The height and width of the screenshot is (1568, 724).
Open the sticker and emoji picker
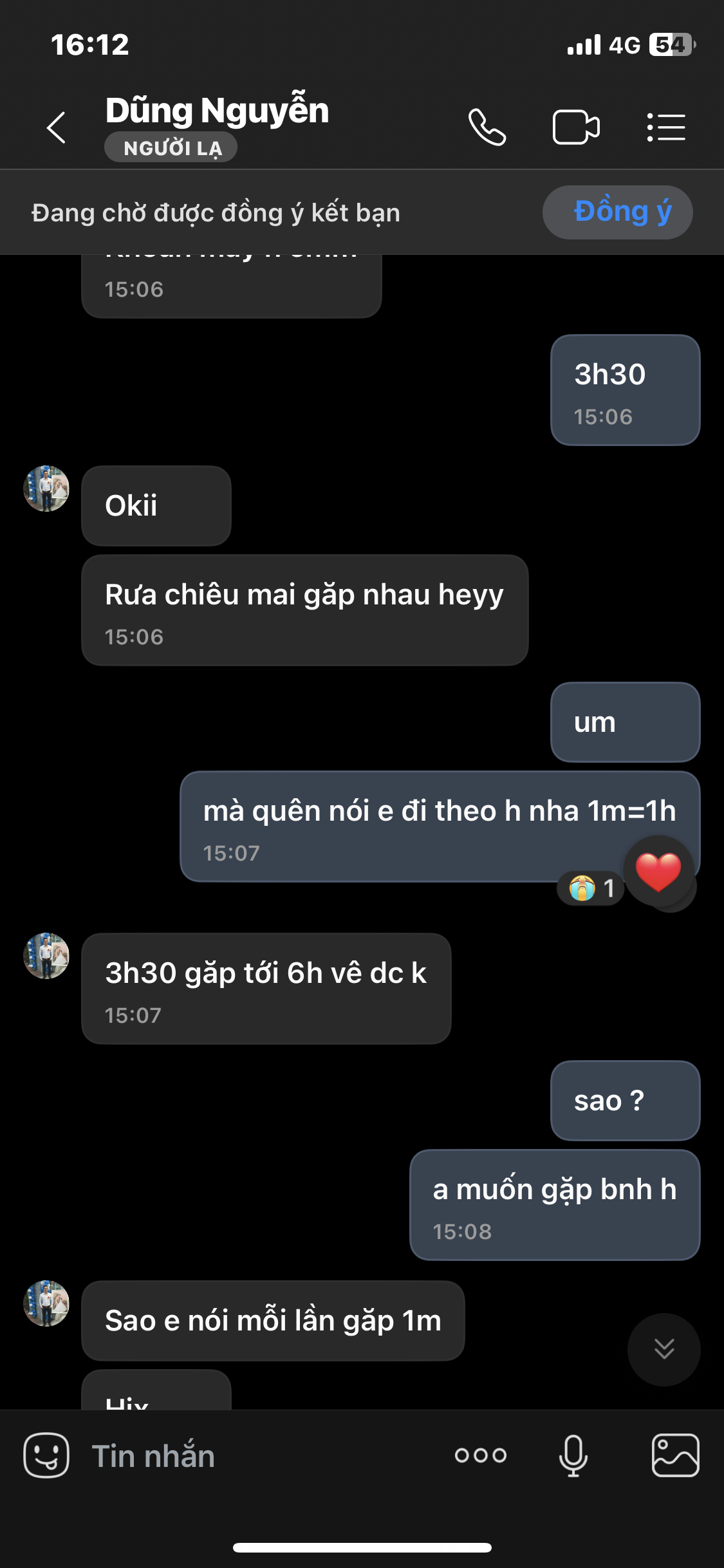coord(46,1455)
